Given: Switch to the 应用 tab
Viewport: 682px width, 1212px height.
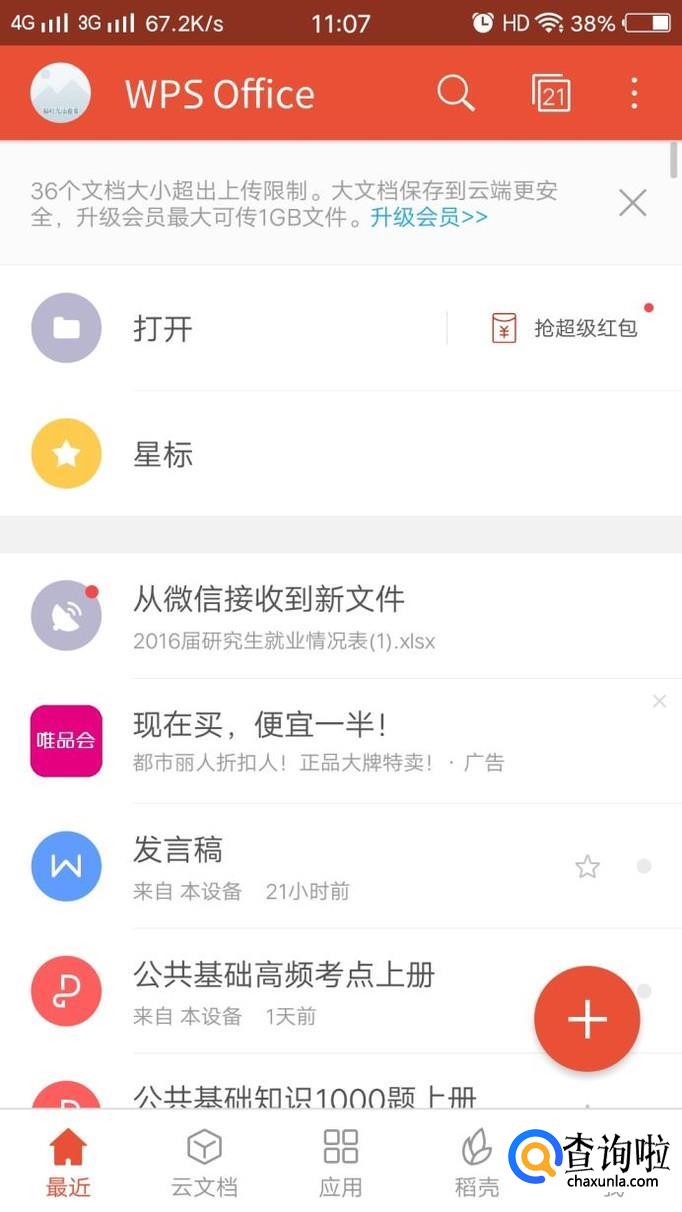Looking at the screenshot, I should 340,1162.
